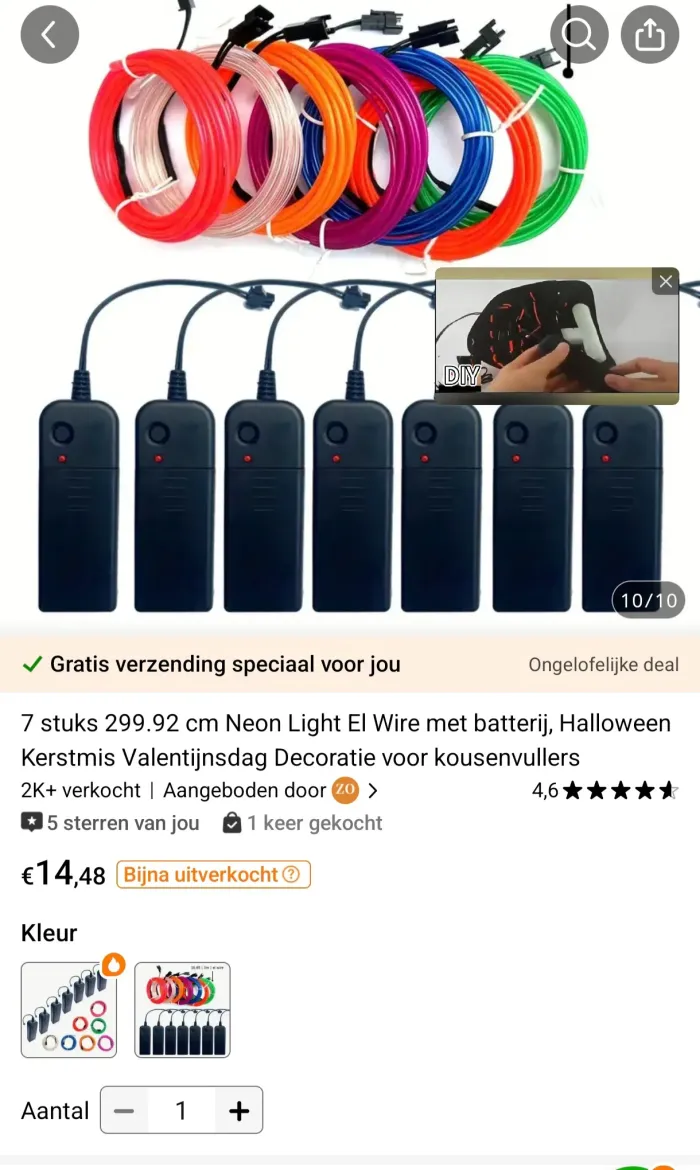700x1170 pixels.
Task: View the 4,6 star rating reviews
Action: [605, 791]
